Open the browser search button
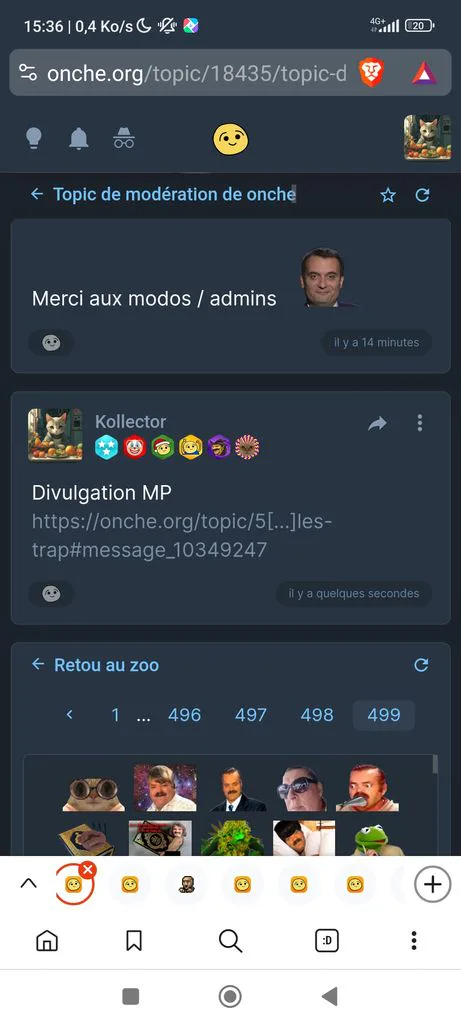The image size is (461, 1024). [x=230, y=940]
